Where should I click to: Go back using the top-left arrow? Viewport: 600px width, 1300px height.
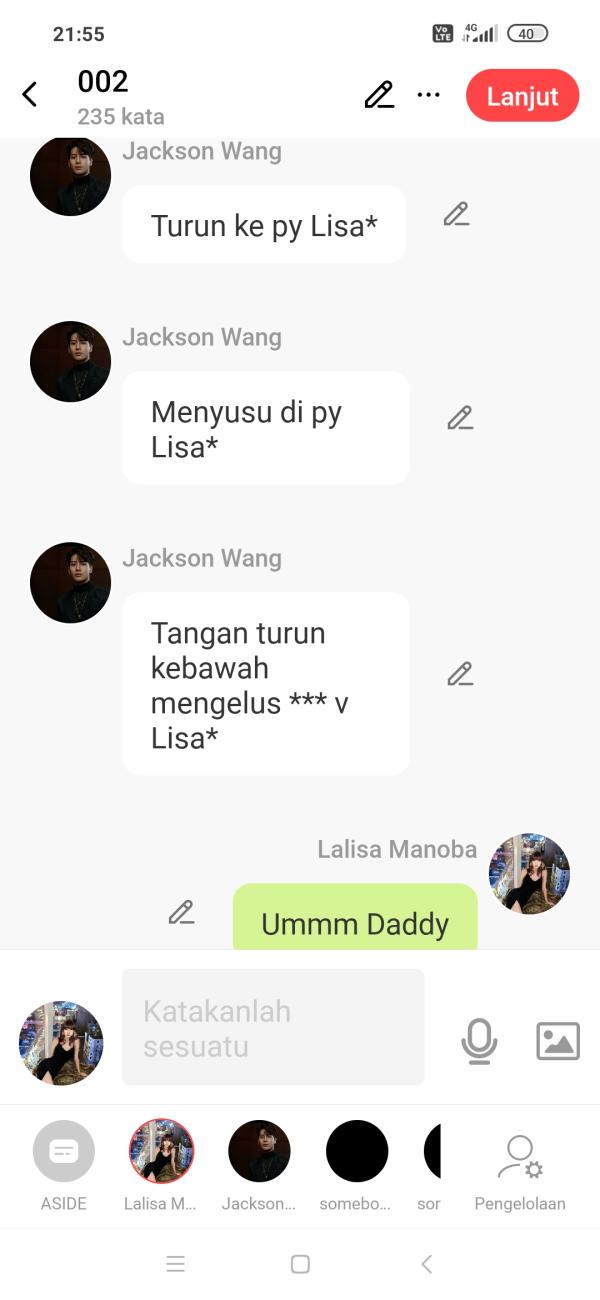pyautogui.click(x=30, y=95)
